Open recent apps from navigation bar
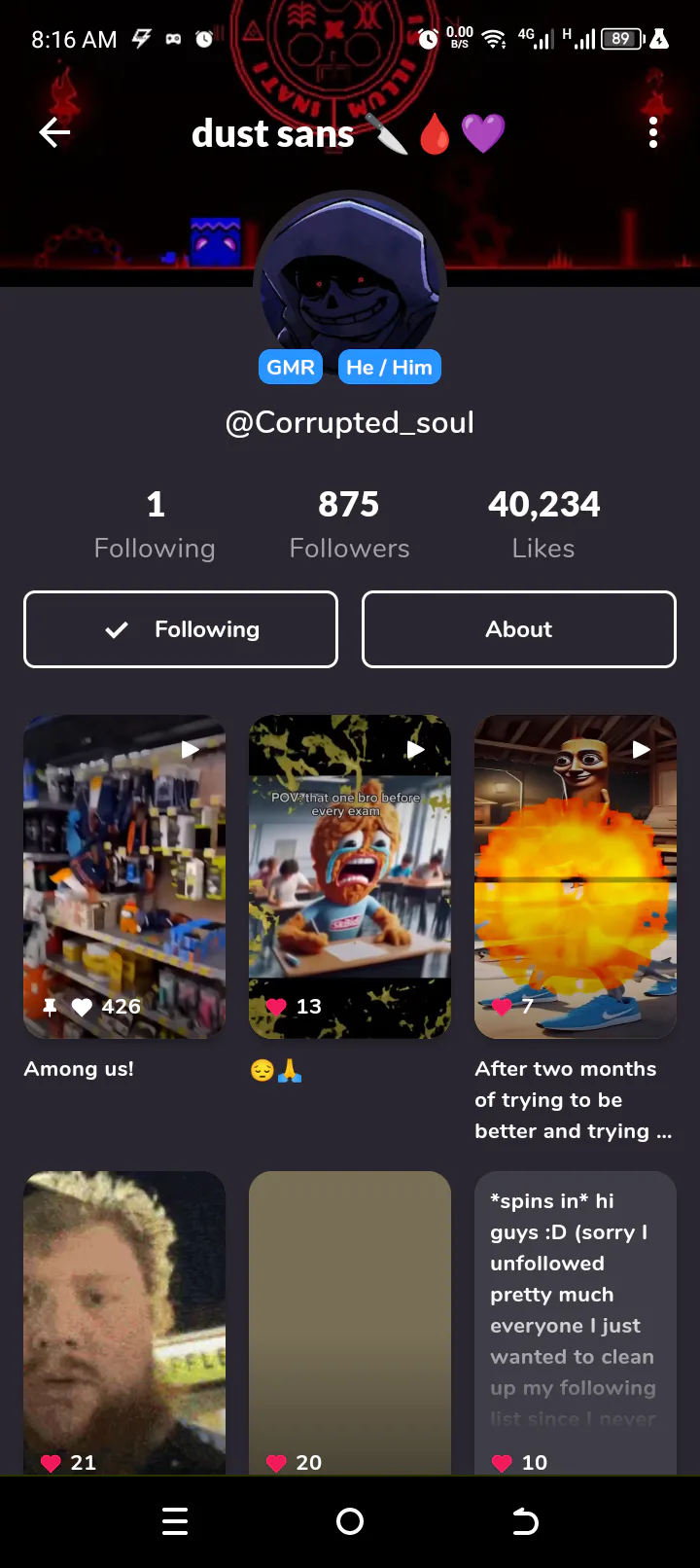Image resolution: width=700 pixels, height=1568 pixels. click(175, 1521)
